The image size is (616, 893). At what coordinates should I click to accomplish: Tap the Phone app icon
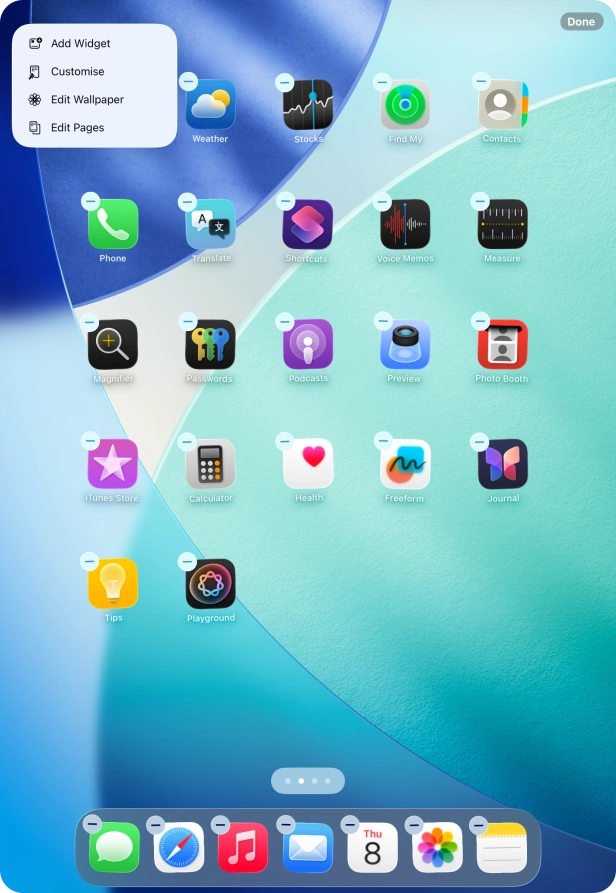[x=113, y=224]
